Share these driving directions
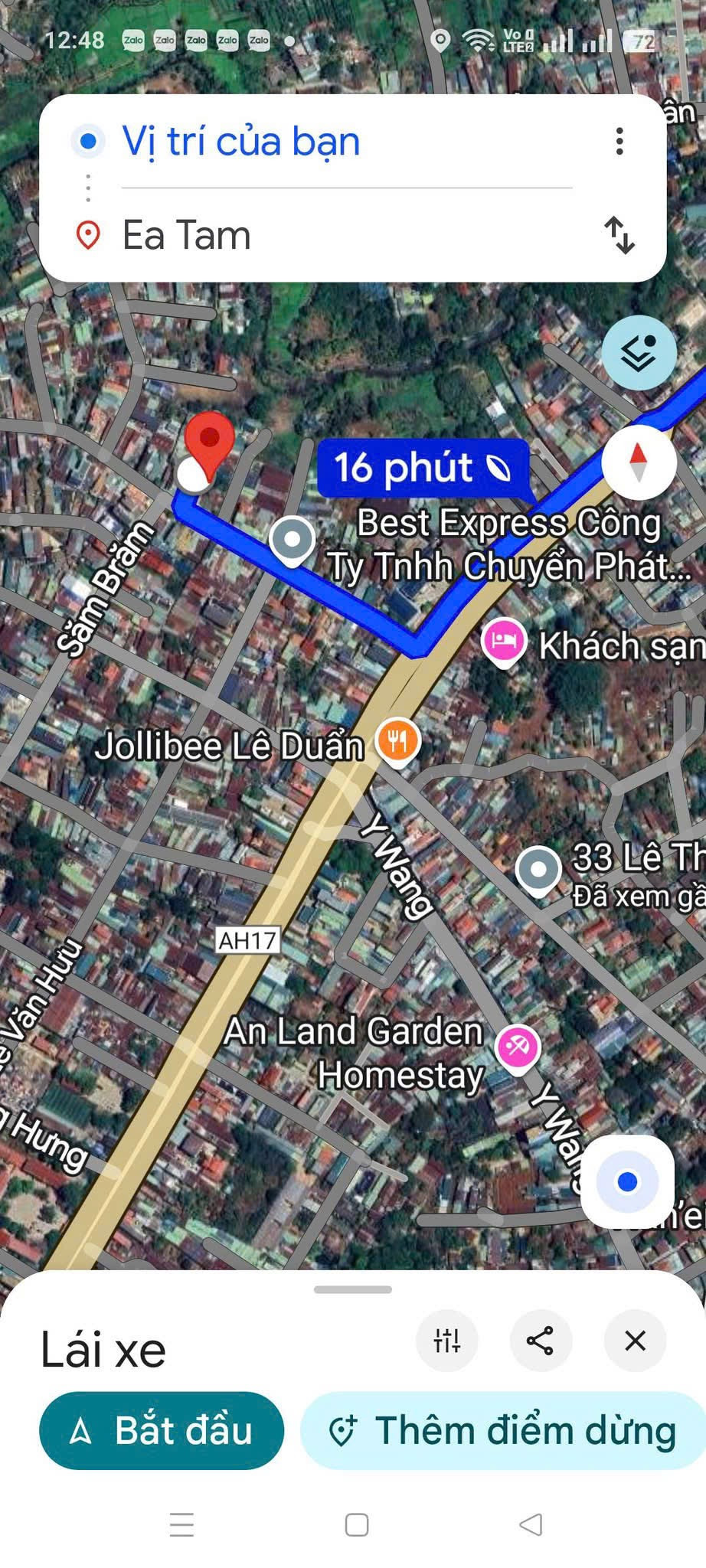Viewport: 706px width, 1568px height. tap(541, 1341)
